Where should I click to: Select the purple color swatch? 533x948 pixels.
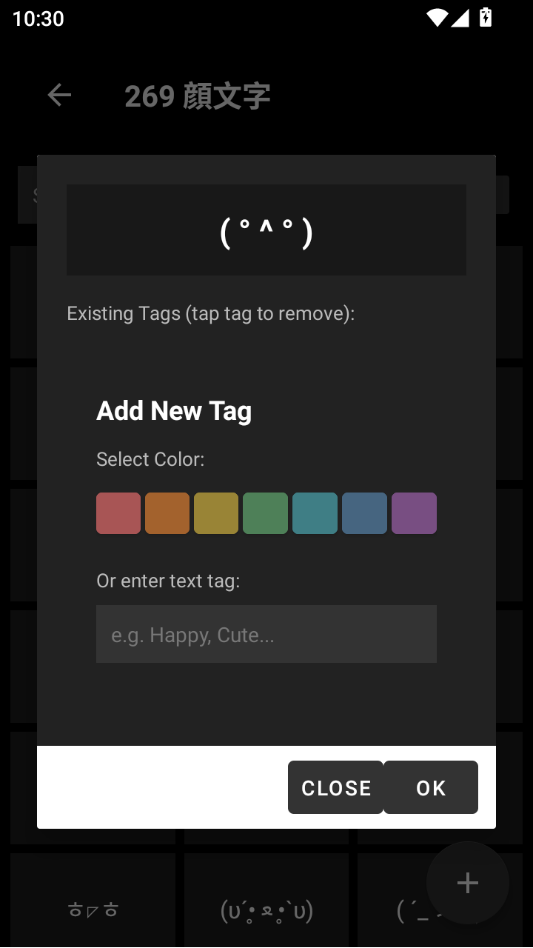pos(414,513)
